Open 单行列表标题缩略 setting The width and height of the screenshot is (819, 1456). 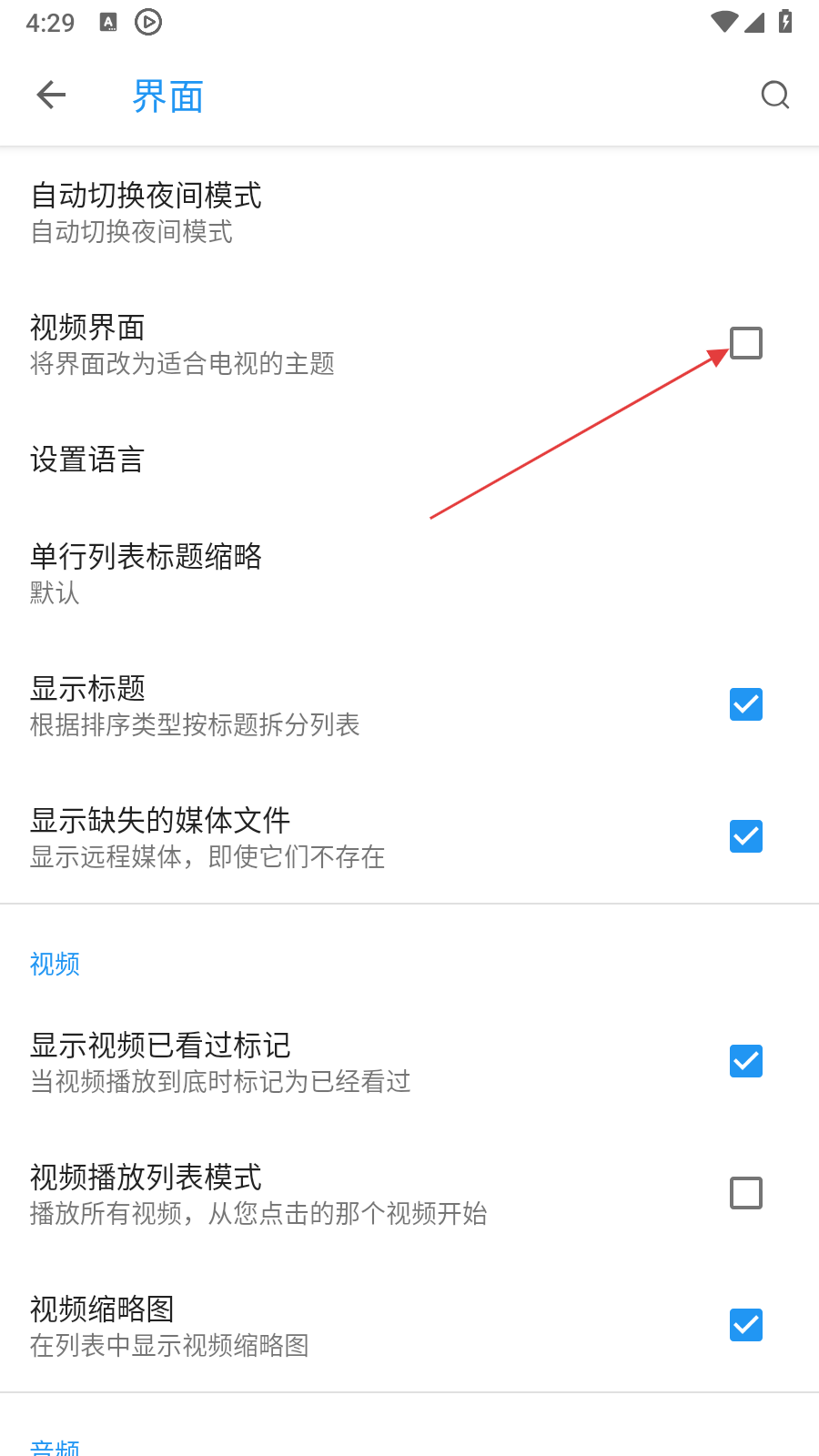(x=146, y=572)
